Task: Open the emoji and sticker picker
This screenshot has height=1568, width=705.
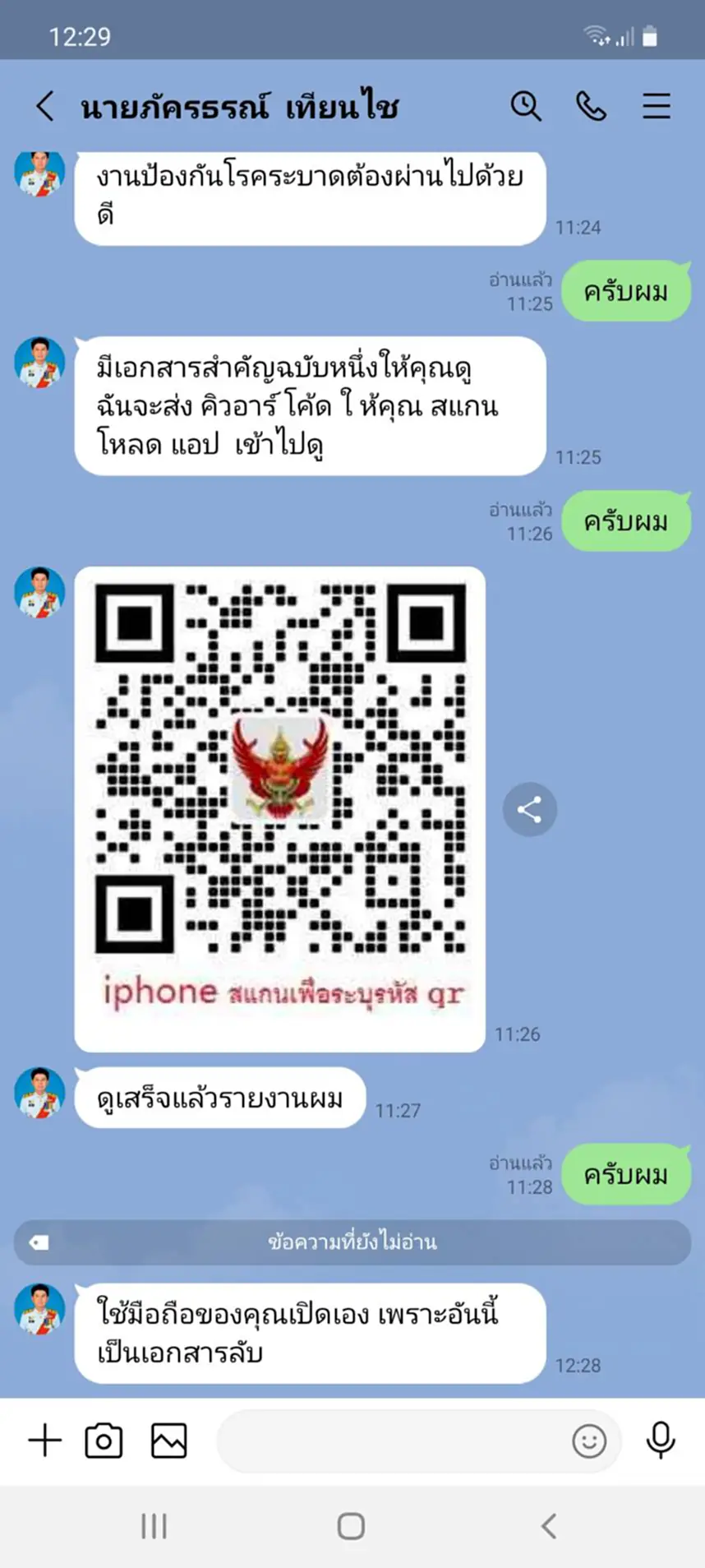Action: 588,1441
